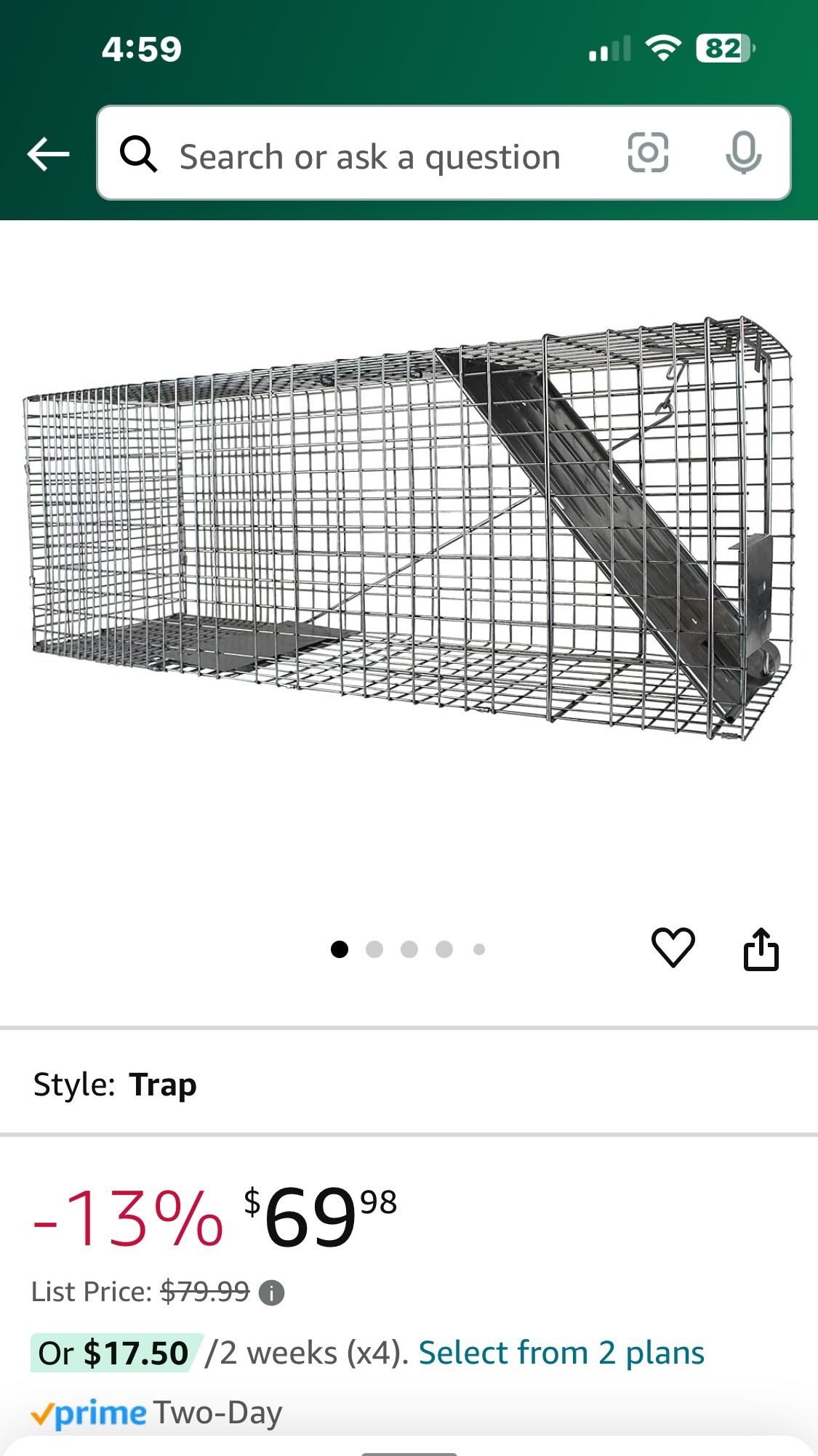
Task: Tap the magnifying glass search icon
Action: point(141,155)
